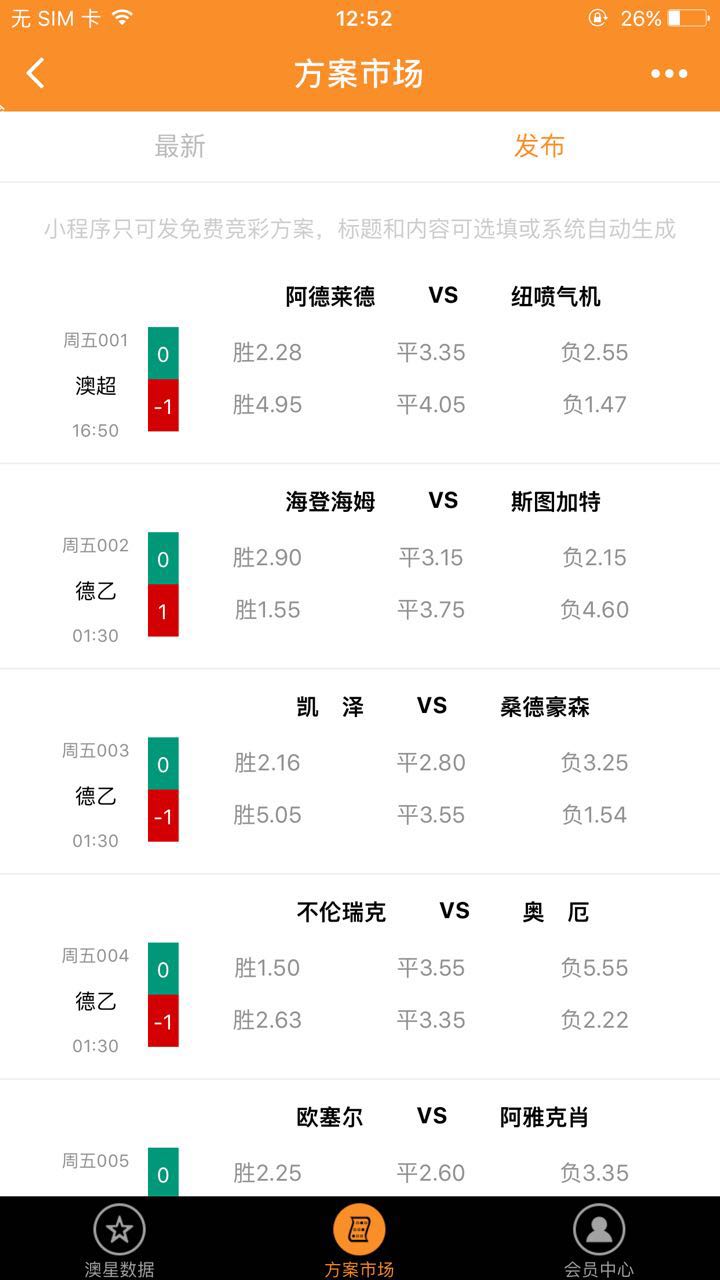Pick 平2.80 for 凯泽 vs 桑德豪森
Image resolution: width=720 pixels, height=1280 pixels.
431,762
